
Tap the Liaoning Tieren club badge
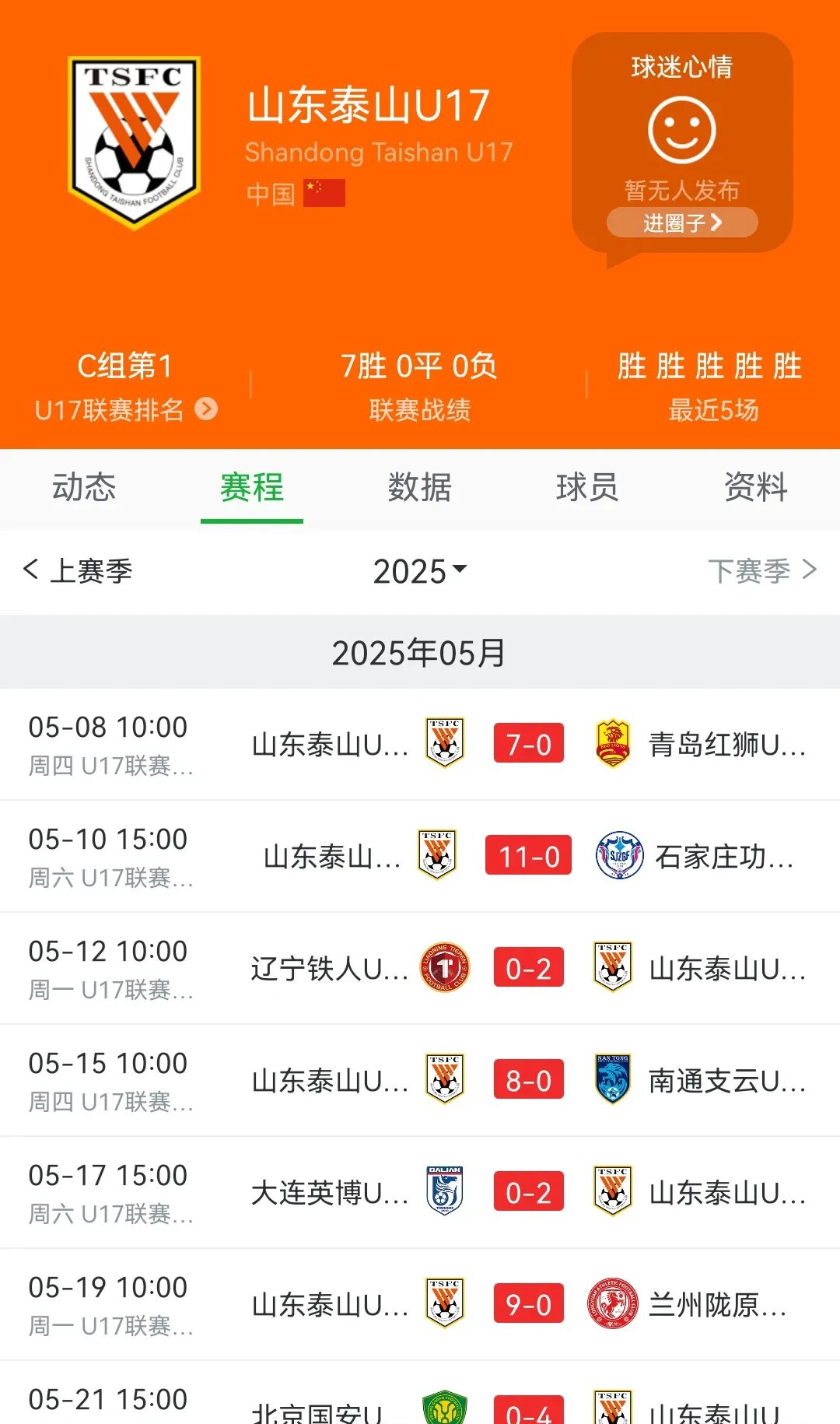443,968
